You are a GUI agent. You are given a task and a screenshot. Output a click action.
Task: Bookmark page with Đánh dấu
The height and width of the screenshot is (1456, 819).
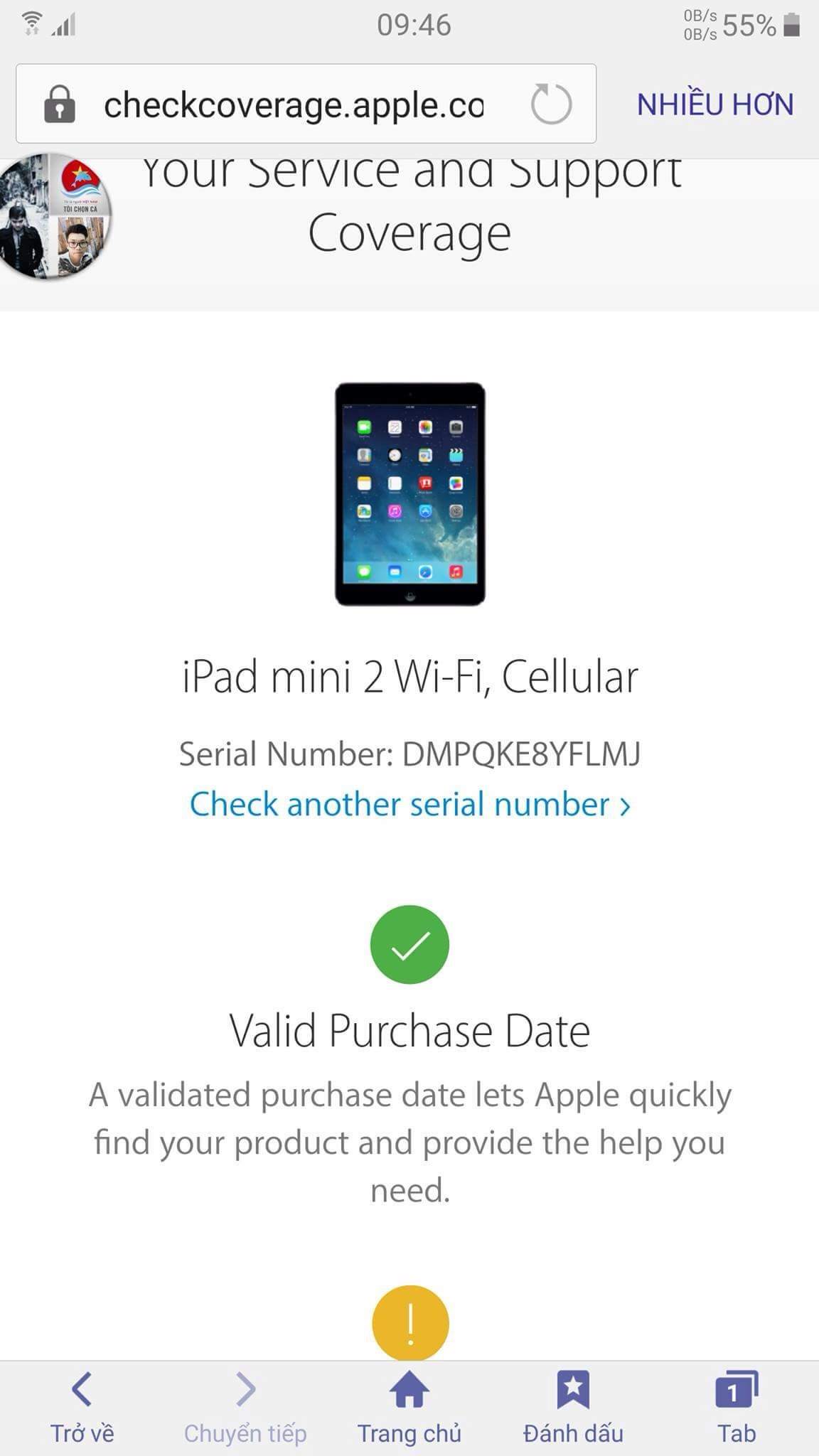click(x=573, y=1406)
